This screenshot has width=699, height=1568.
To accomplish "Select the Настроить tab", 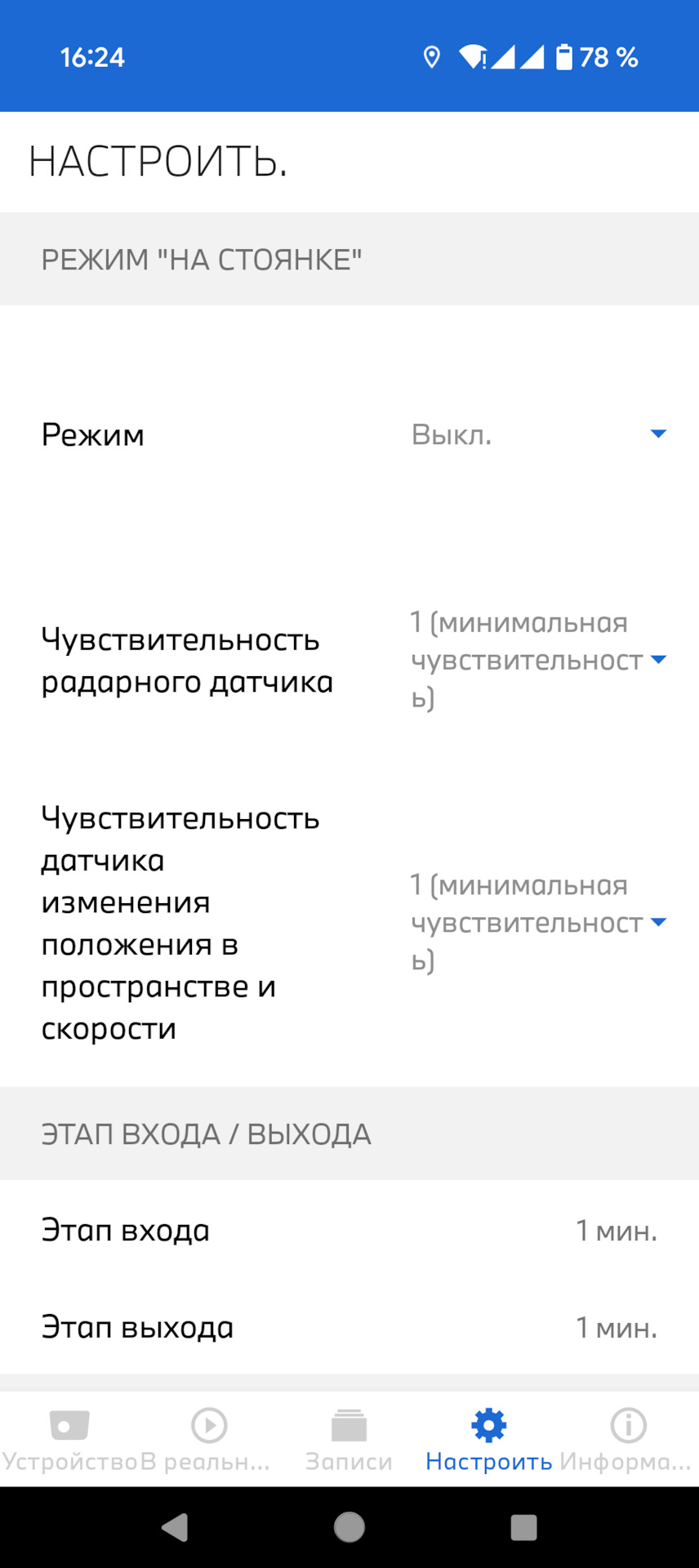I will (488, 1441).
